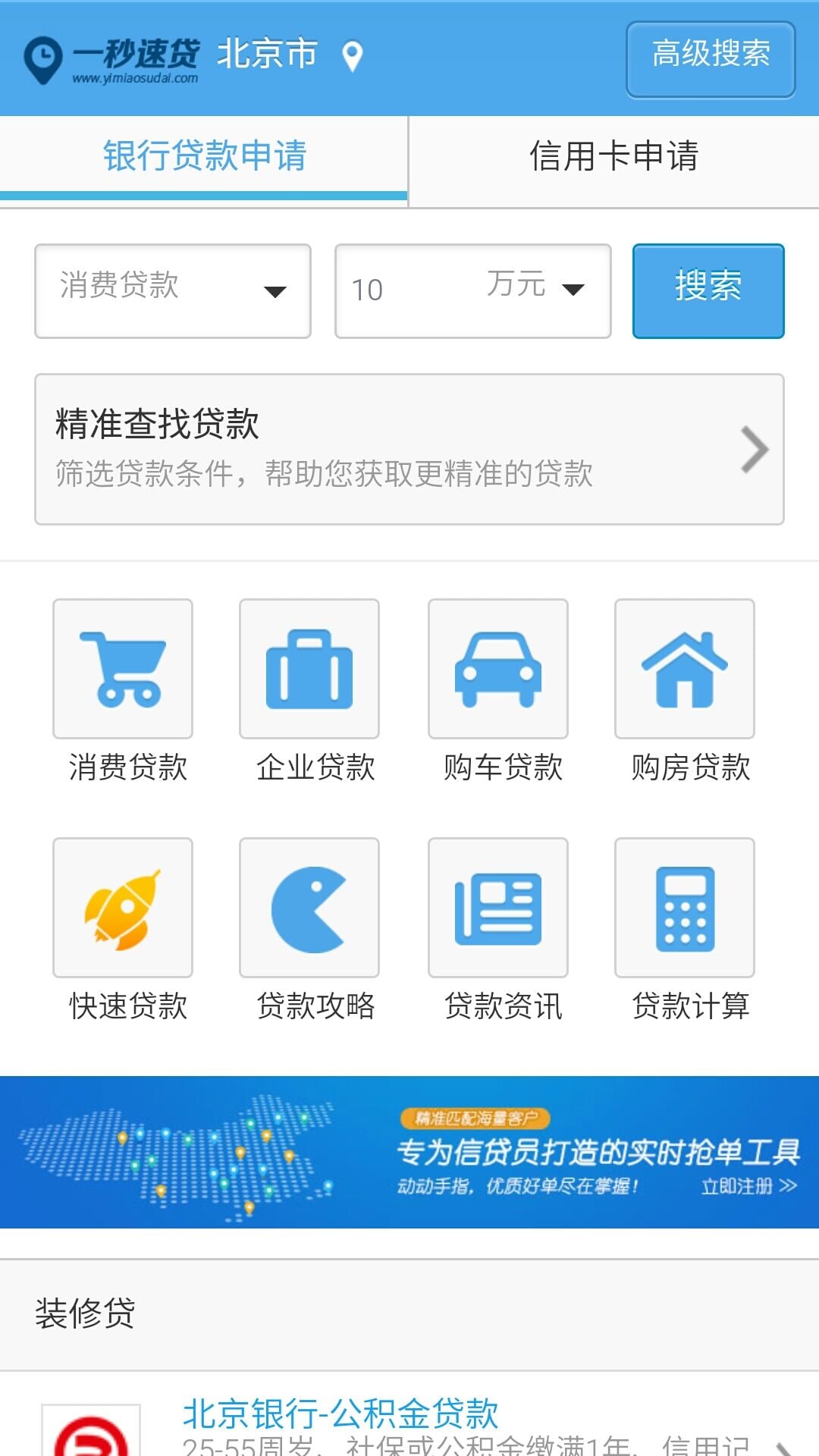
Task: Open the 企业贷款 category
Action: 309,669
